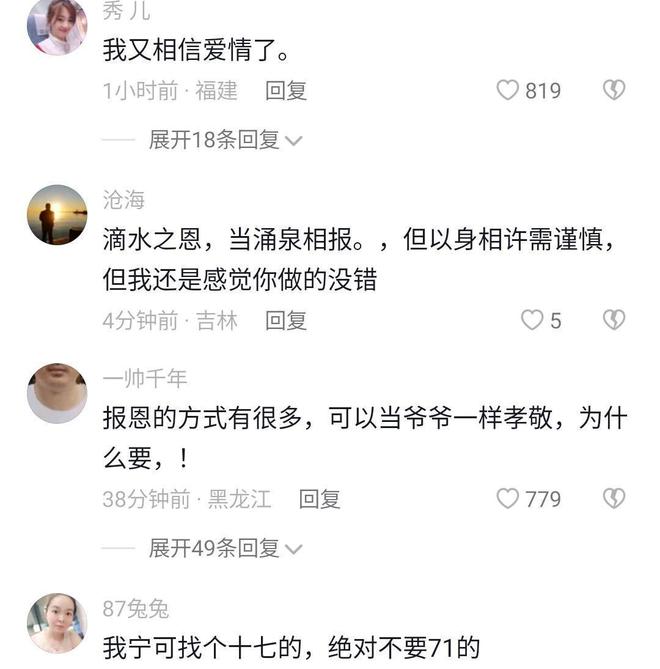This screenshot has height=669, width=660.
Task: Like 秀儿's comment
Action: [x=509, y=90]
